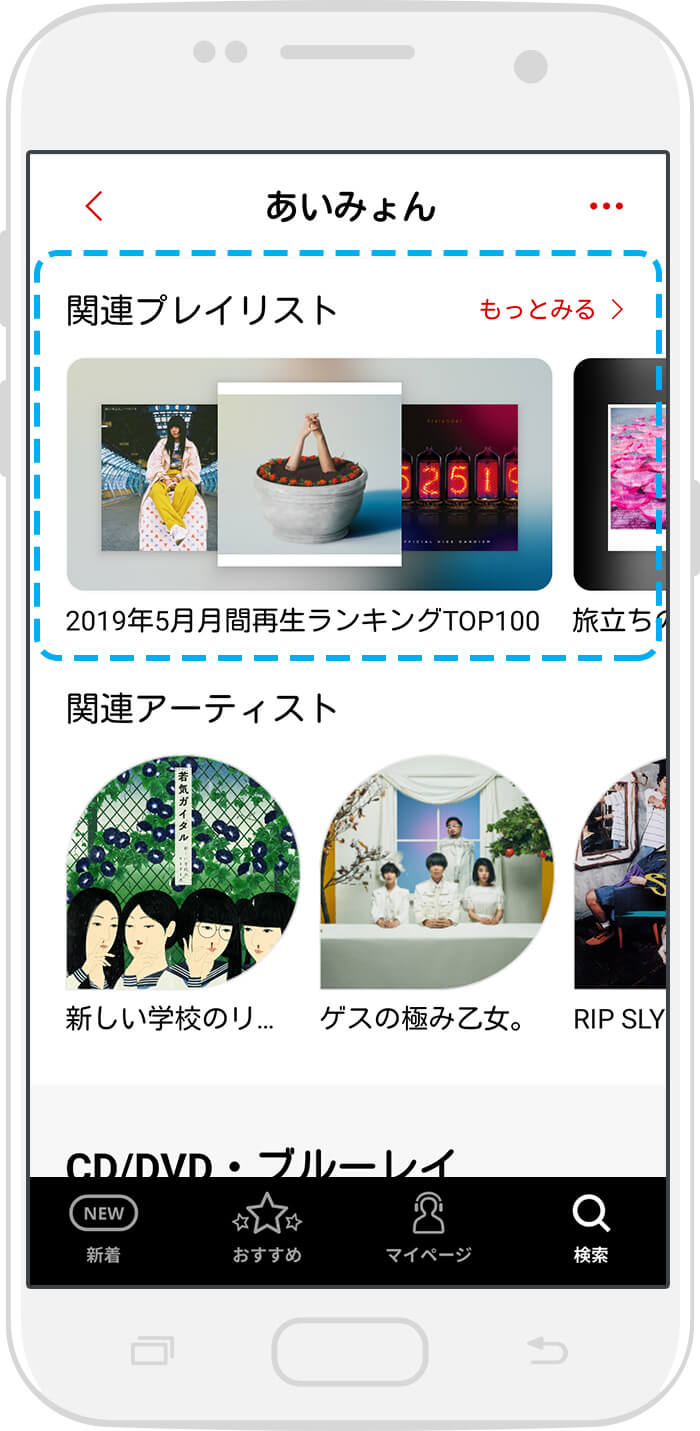The image size is (700, 1431).
Task: Switch to the 新着 tab
Action: pyautogui.click(x=103, y=1229)
